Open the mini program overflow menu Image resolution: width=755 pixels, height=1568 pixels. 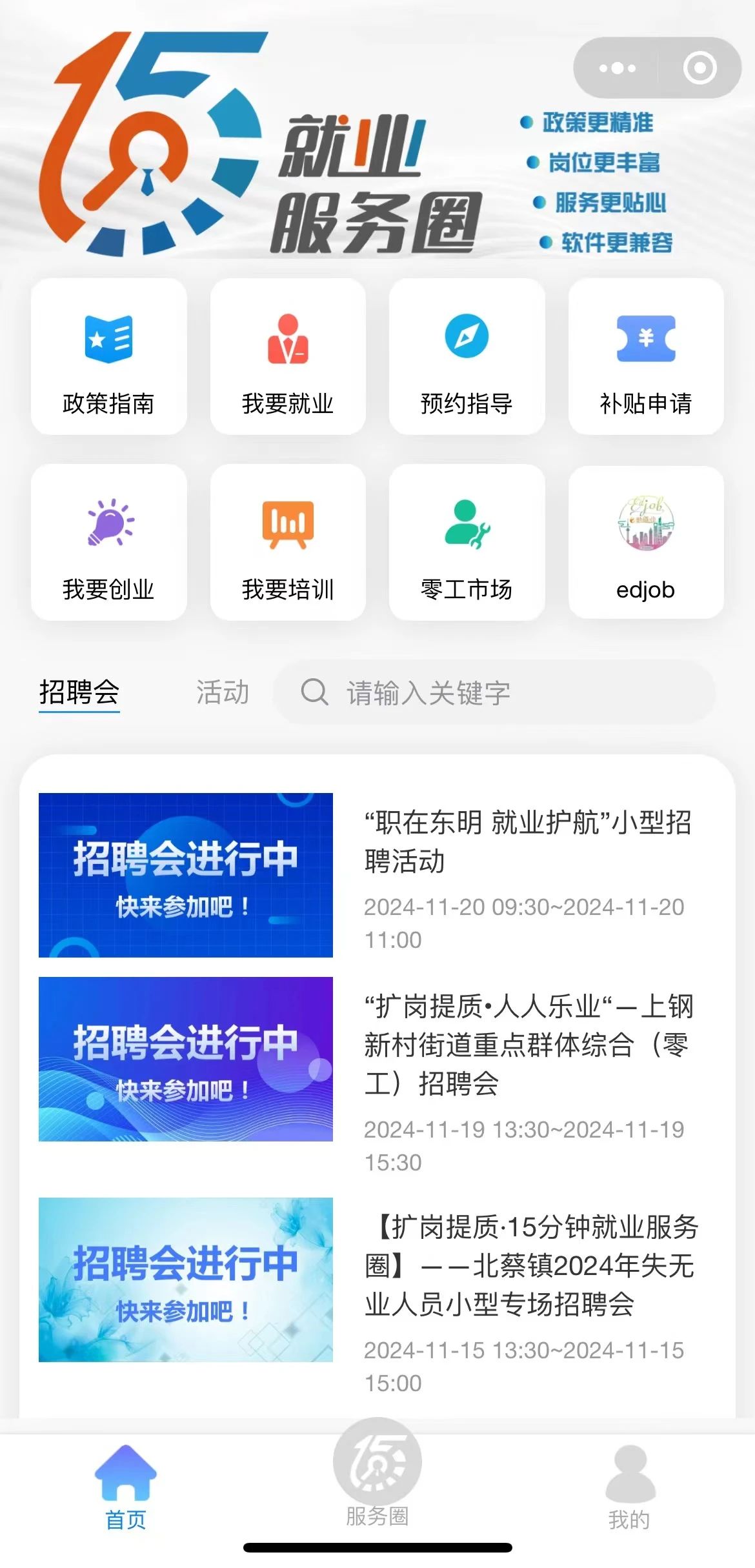coord(617,68)
